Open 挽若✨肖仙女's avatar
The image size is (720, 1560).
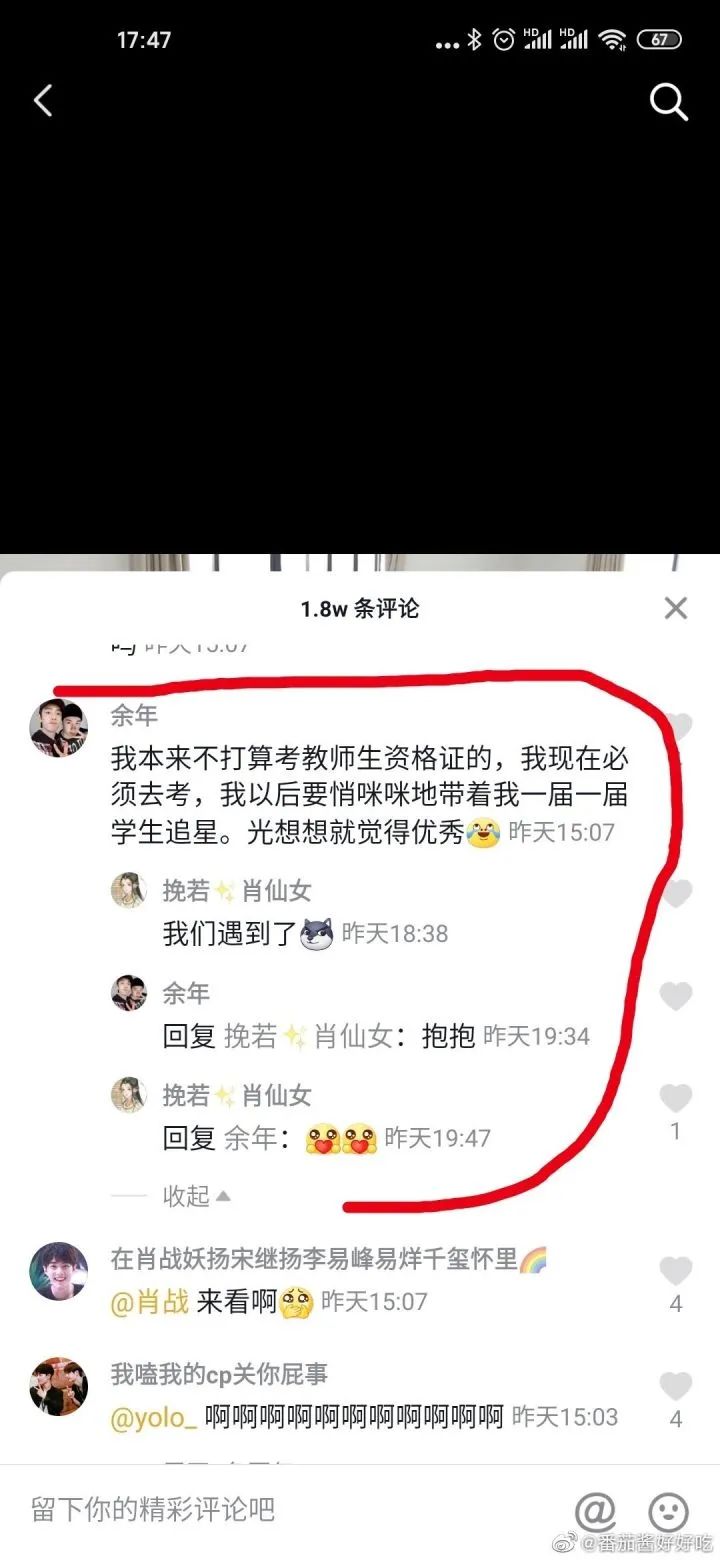click(x=128, y=891)
